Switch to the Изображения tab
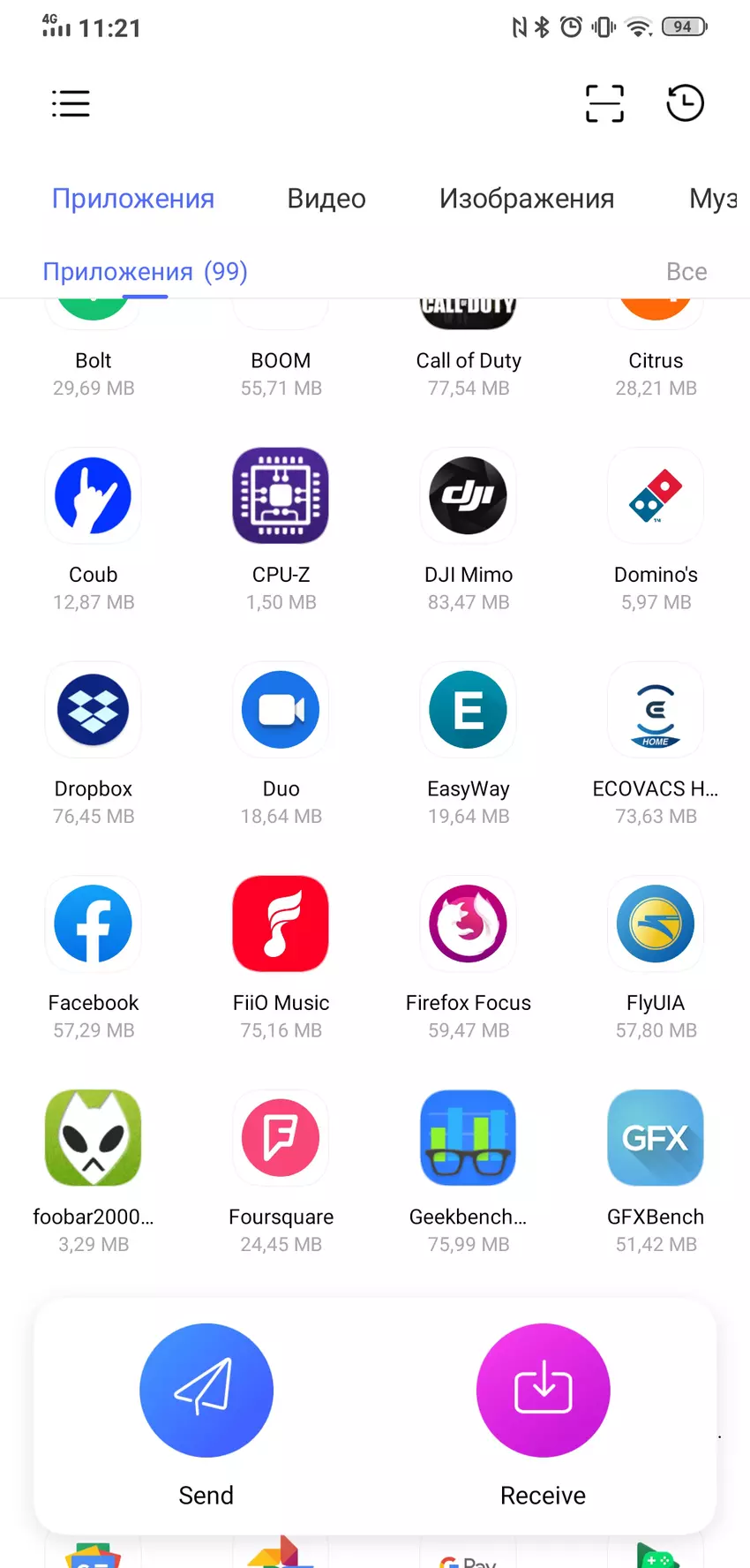 tap(527, 199)
